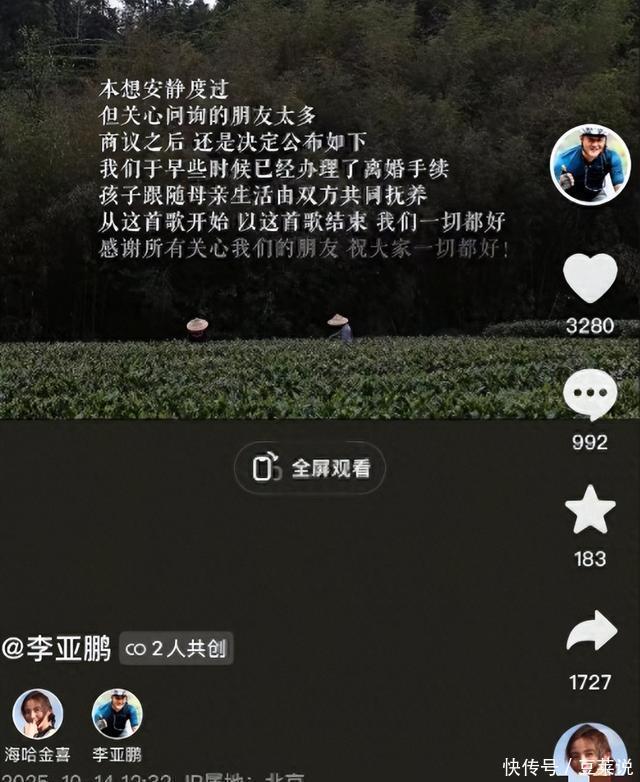Screen dimensions: 640x782
Task: Share this video
Action: coord(590,632)
